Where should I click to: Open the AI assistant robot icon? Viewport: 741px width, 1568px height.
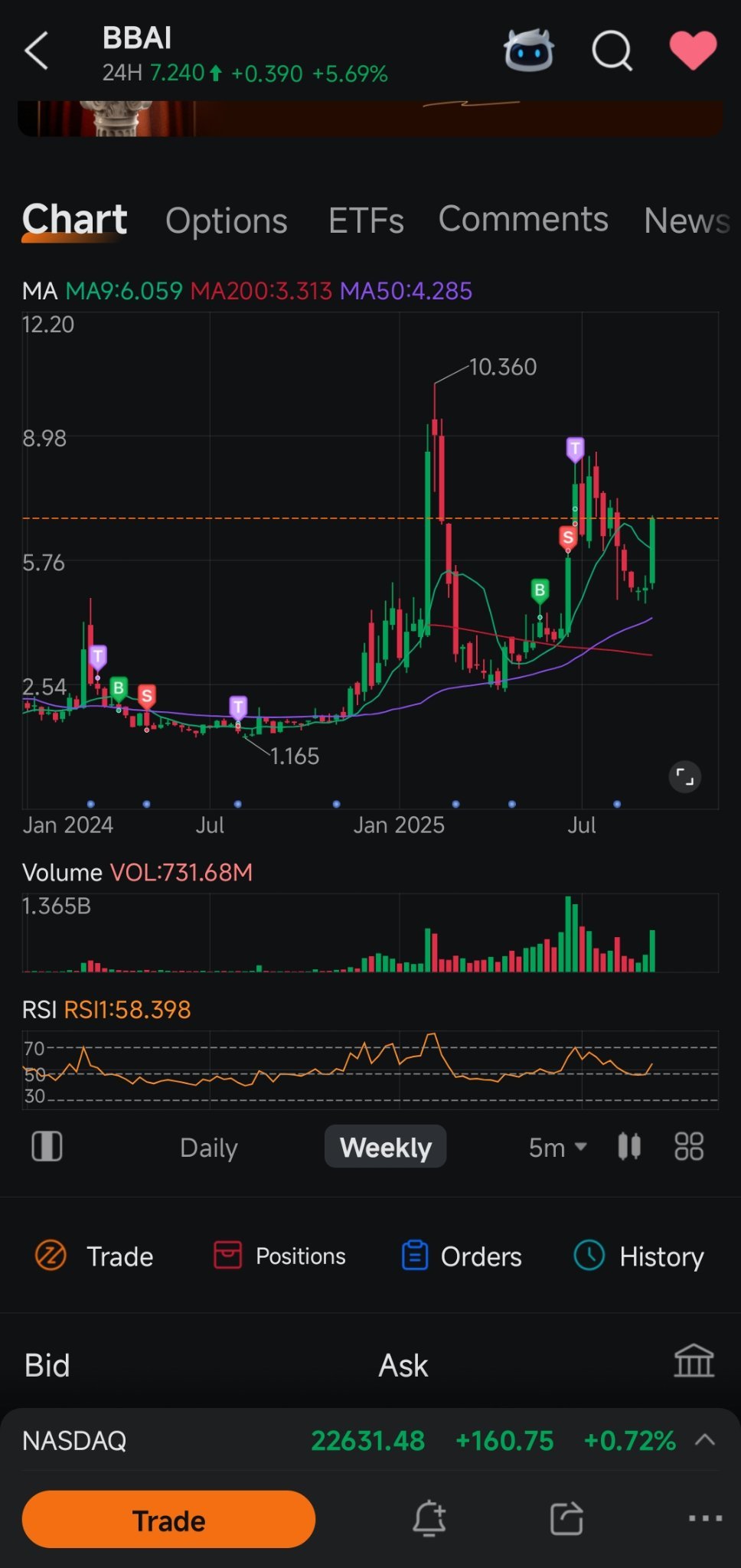click(528, 51)
